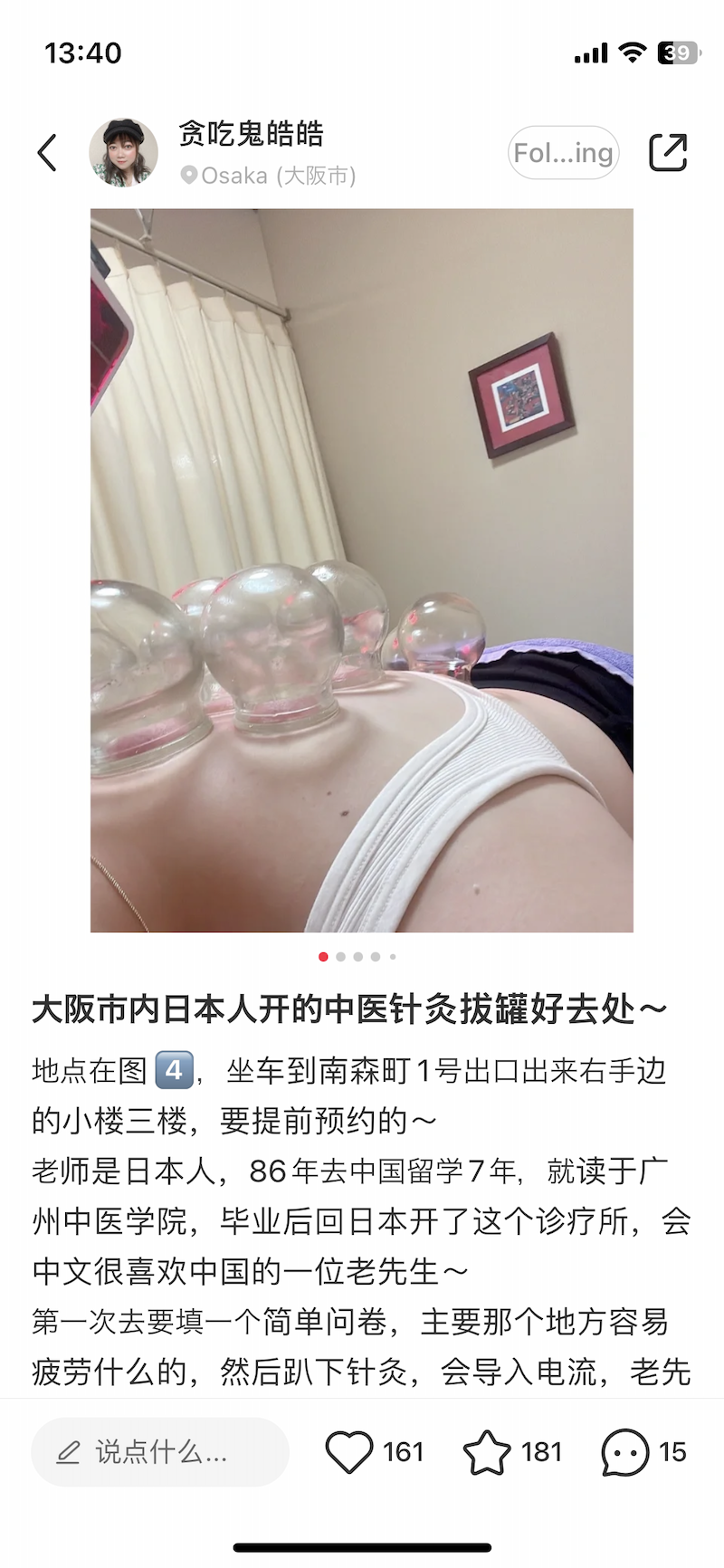
Task: Open the author name 贪吃鬼皓皓
Action: (251, 134)
